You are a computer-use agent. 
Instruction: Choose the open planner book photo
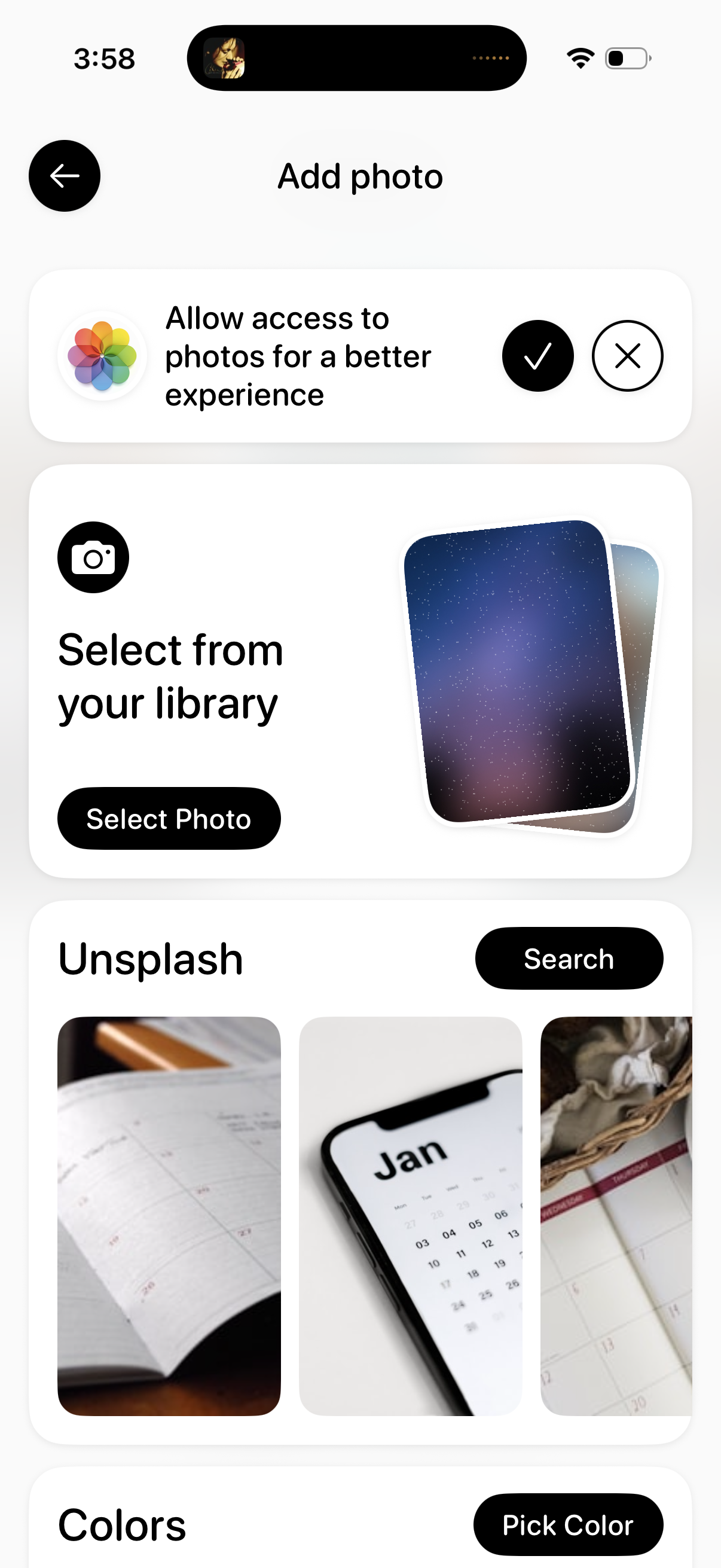169,1216
